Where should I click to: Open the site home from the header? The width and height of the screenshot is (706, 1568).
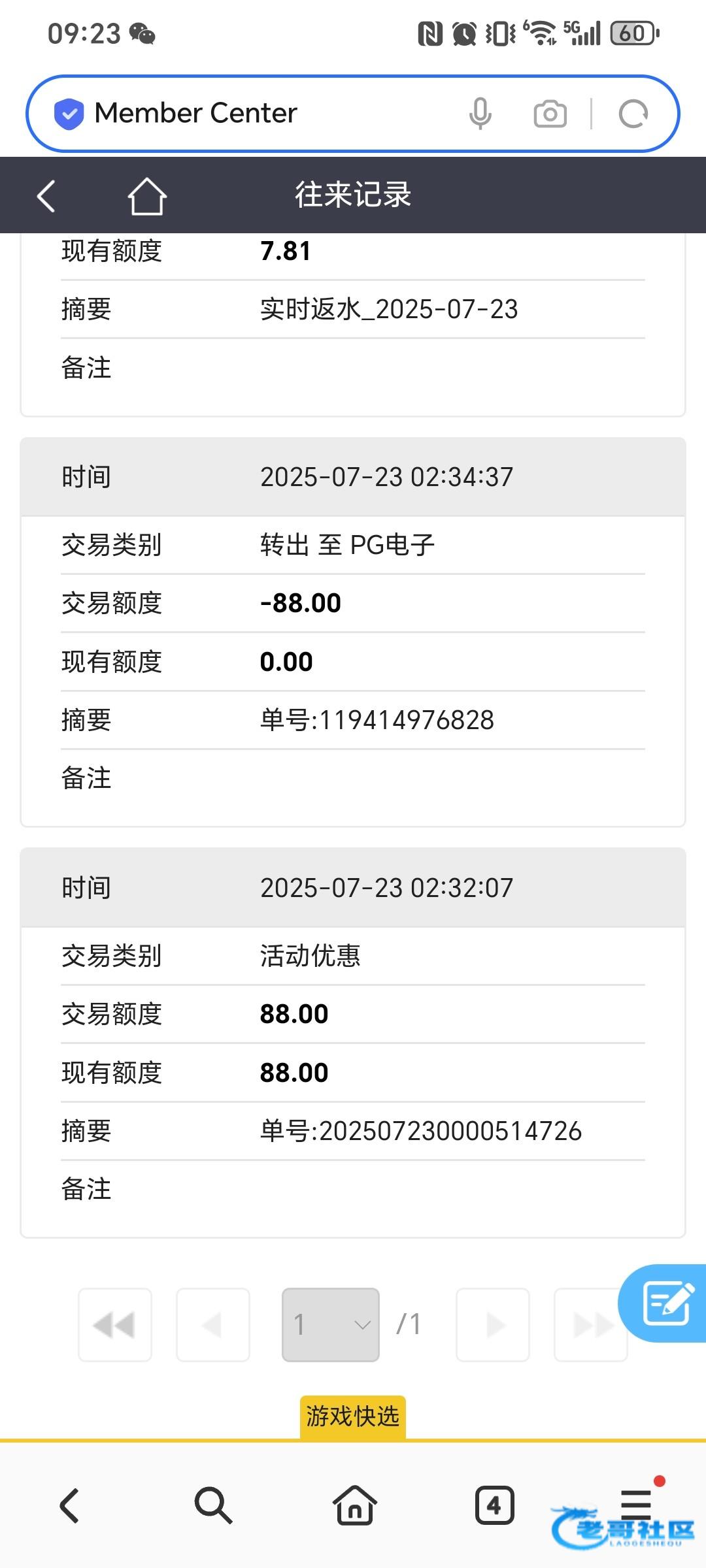146,195
